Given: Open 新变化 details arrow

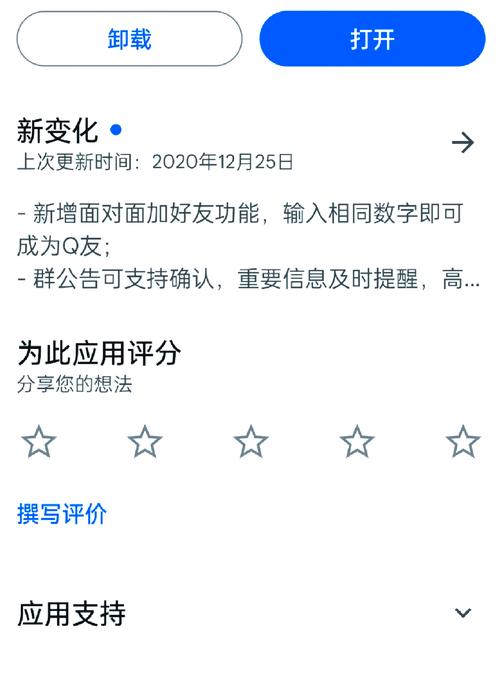Looking at the screenshot, I should 463,142.
